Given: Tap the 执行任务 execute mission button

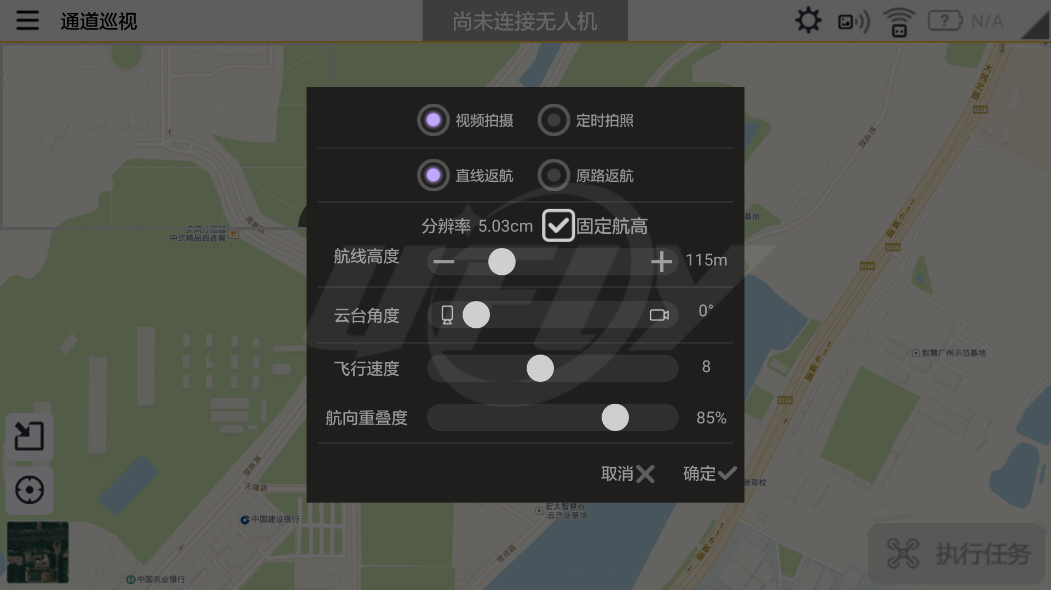Looking at the screenshot, I should tap(958, 553).
